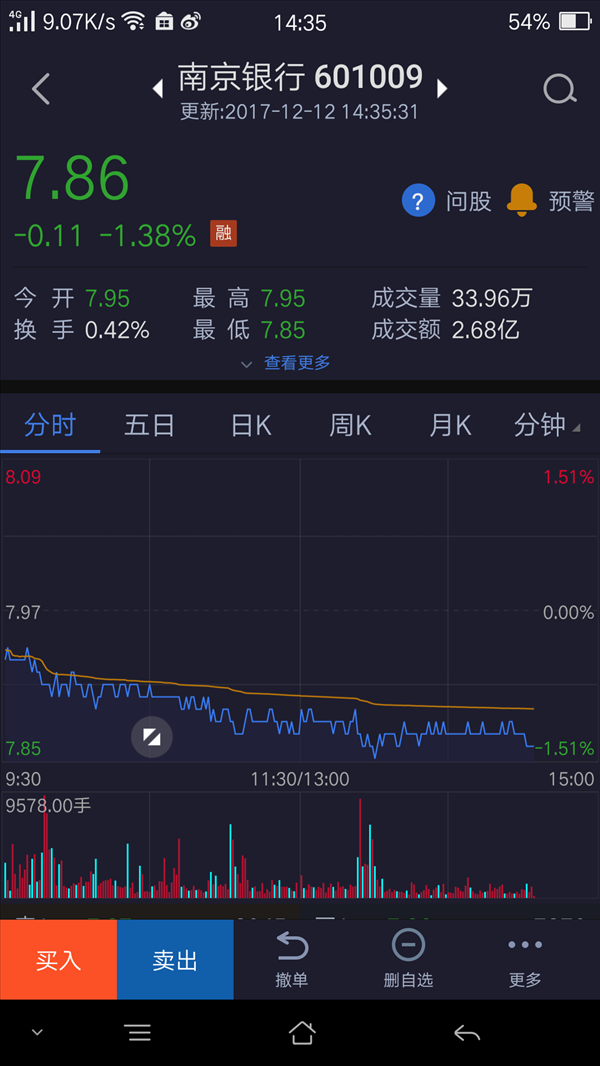
Task: Switch to the previous stock with left triangle
Action: (158, 88)
